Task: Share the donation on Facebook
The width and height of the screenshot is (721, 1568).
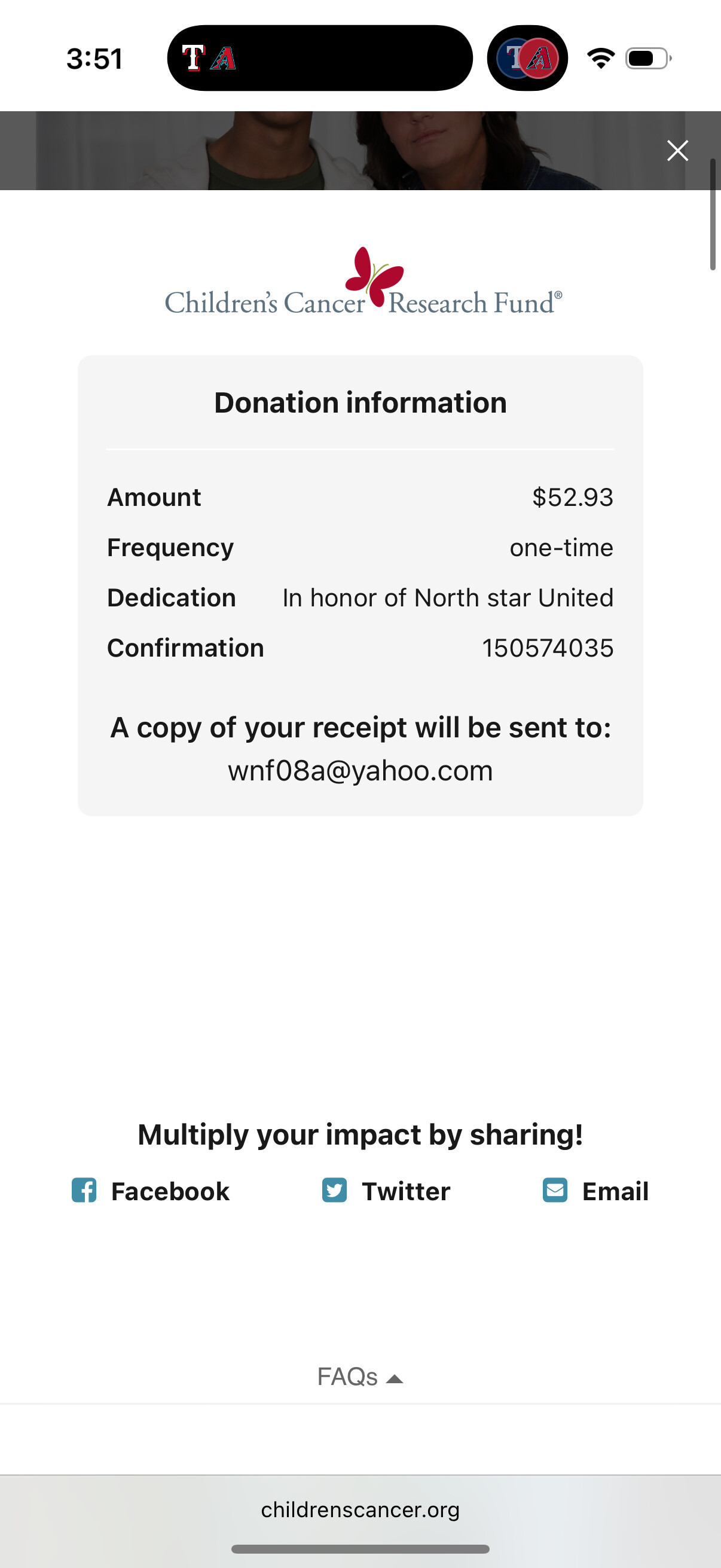Action: click(x=151, y=1191)
